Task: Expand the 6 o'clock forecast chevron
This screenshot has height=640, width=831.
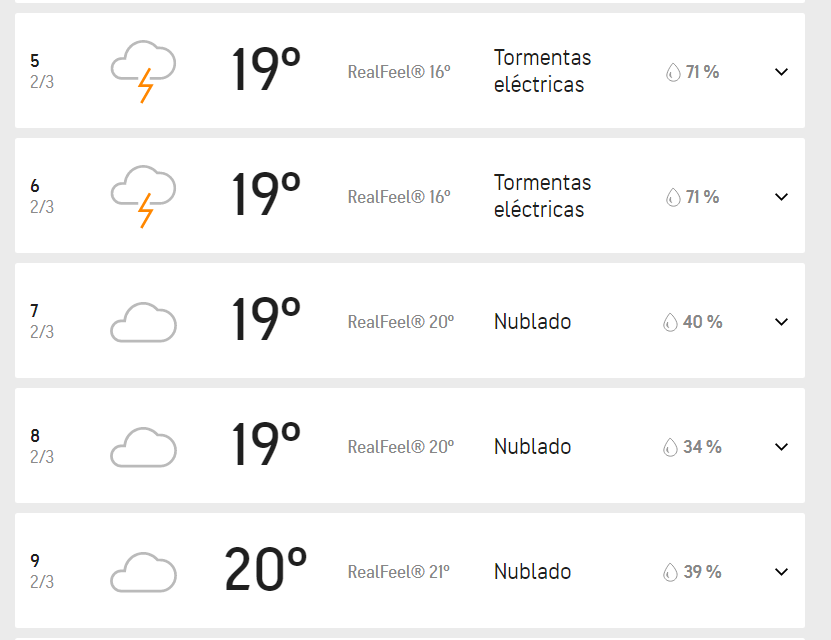Action: 782,197
